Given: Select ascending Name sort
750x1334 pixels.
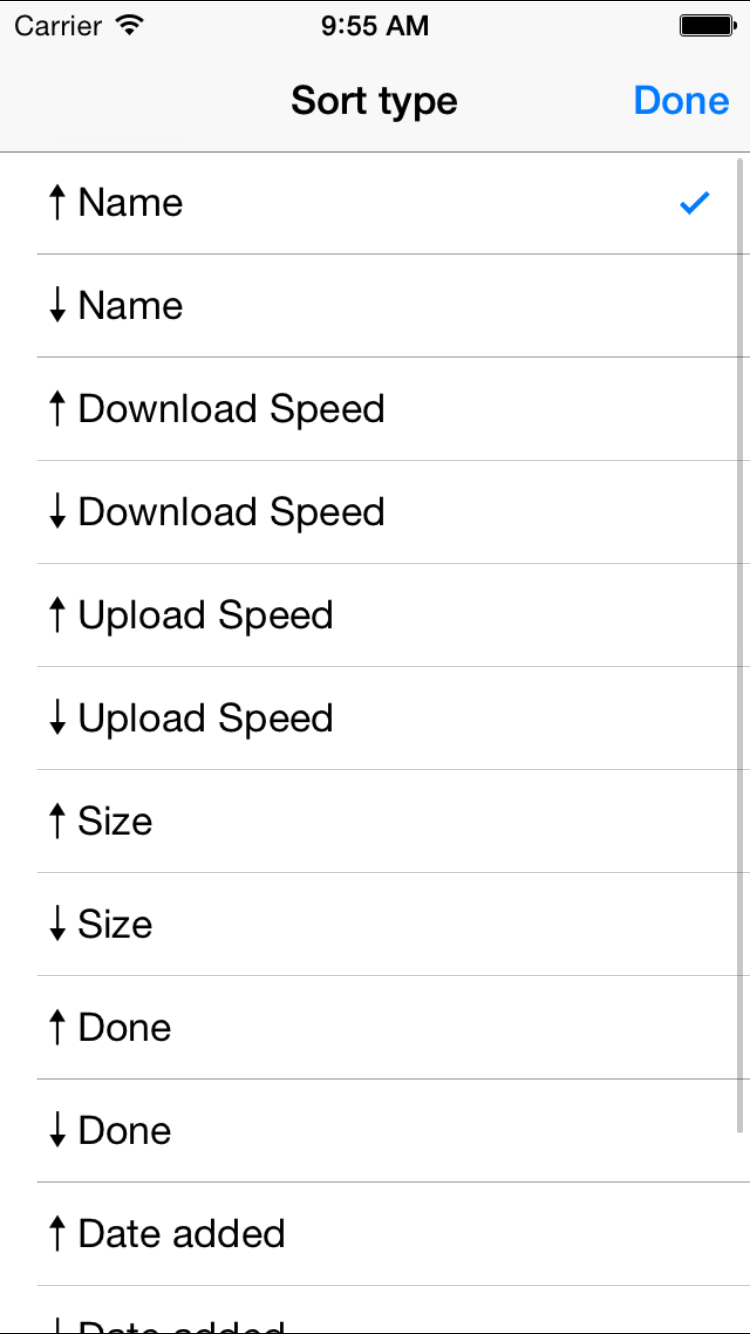Looking at the screenshot, I should 375,203.
